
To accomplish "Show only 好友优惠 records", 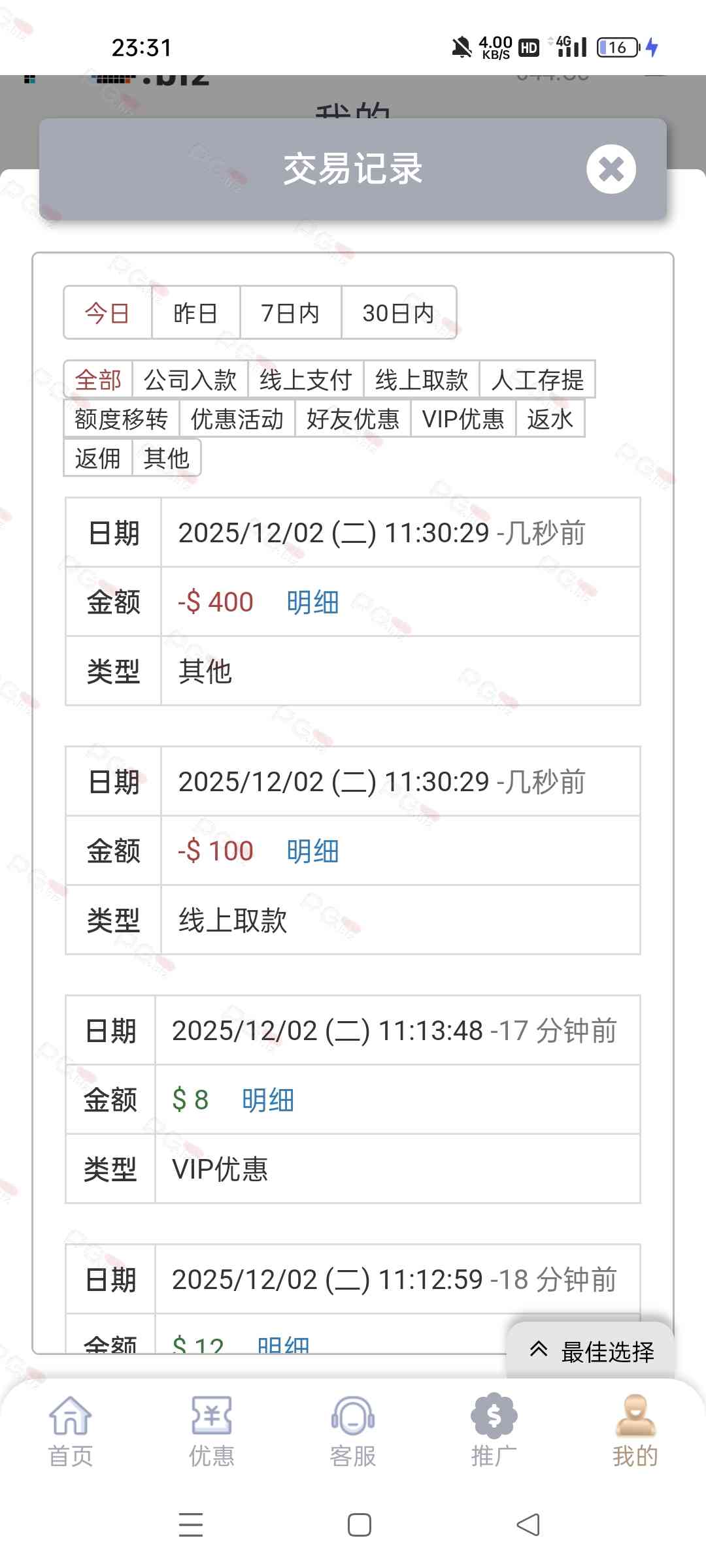I will point(353,419).
